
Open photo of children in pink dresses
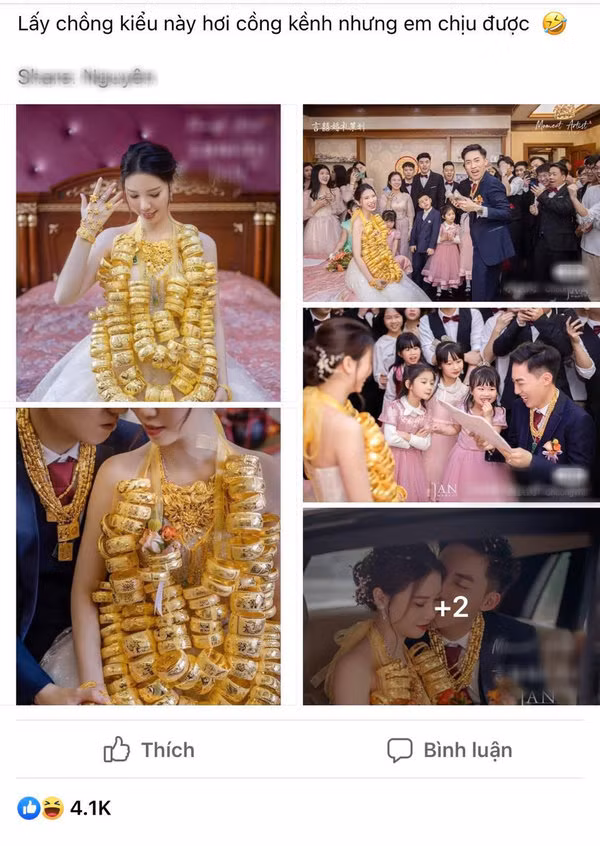coord(451,405)
